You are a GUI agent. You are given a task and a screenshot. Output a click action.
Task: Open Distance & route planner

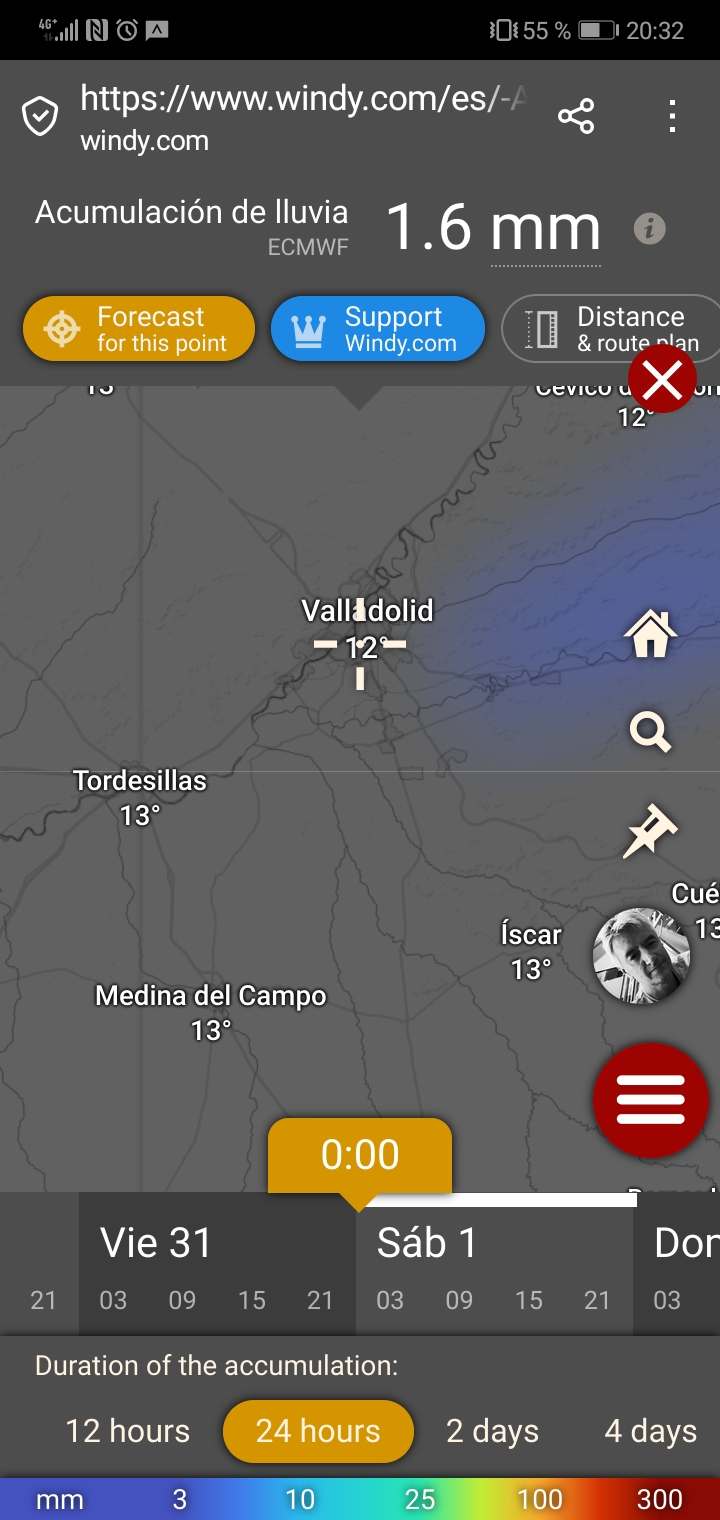coord(610,329)
